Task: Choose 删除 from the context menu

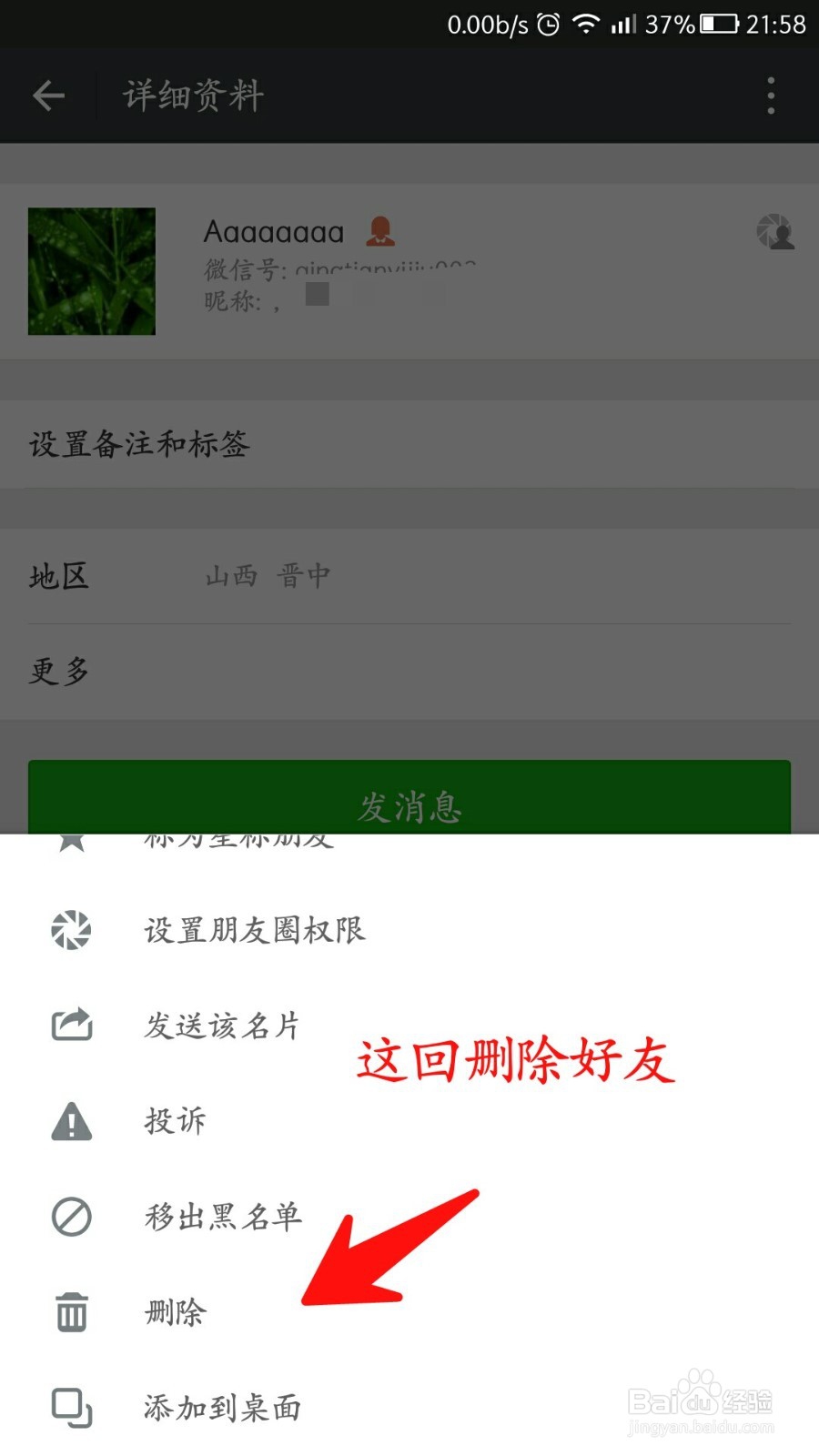Action: [x=176, y=1313]
